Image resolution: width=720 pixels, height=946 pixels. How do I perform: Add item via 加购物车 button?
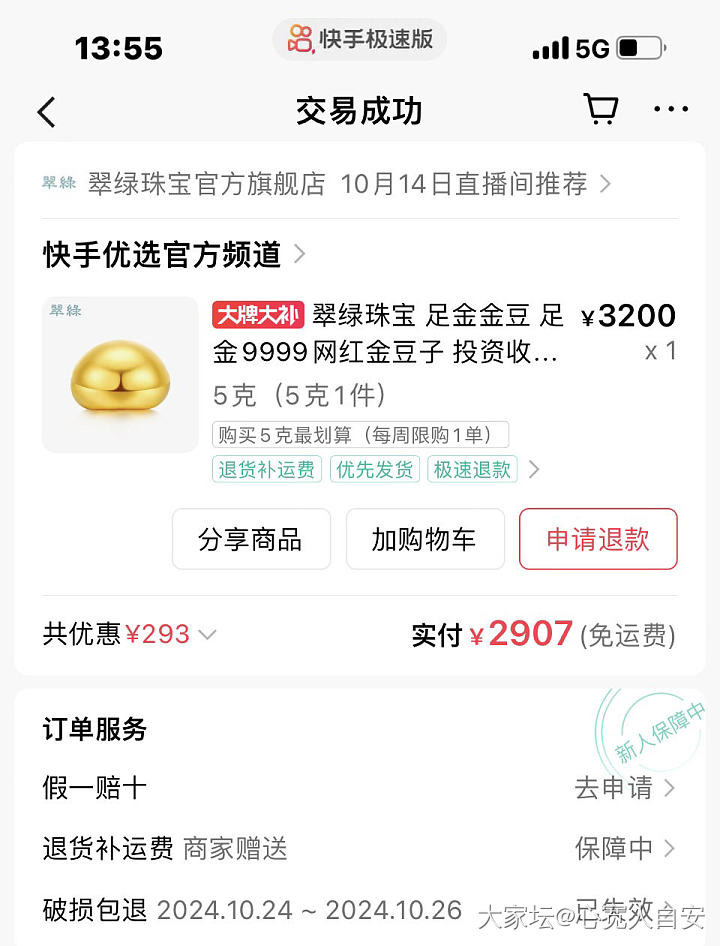[x=424, y=540]
